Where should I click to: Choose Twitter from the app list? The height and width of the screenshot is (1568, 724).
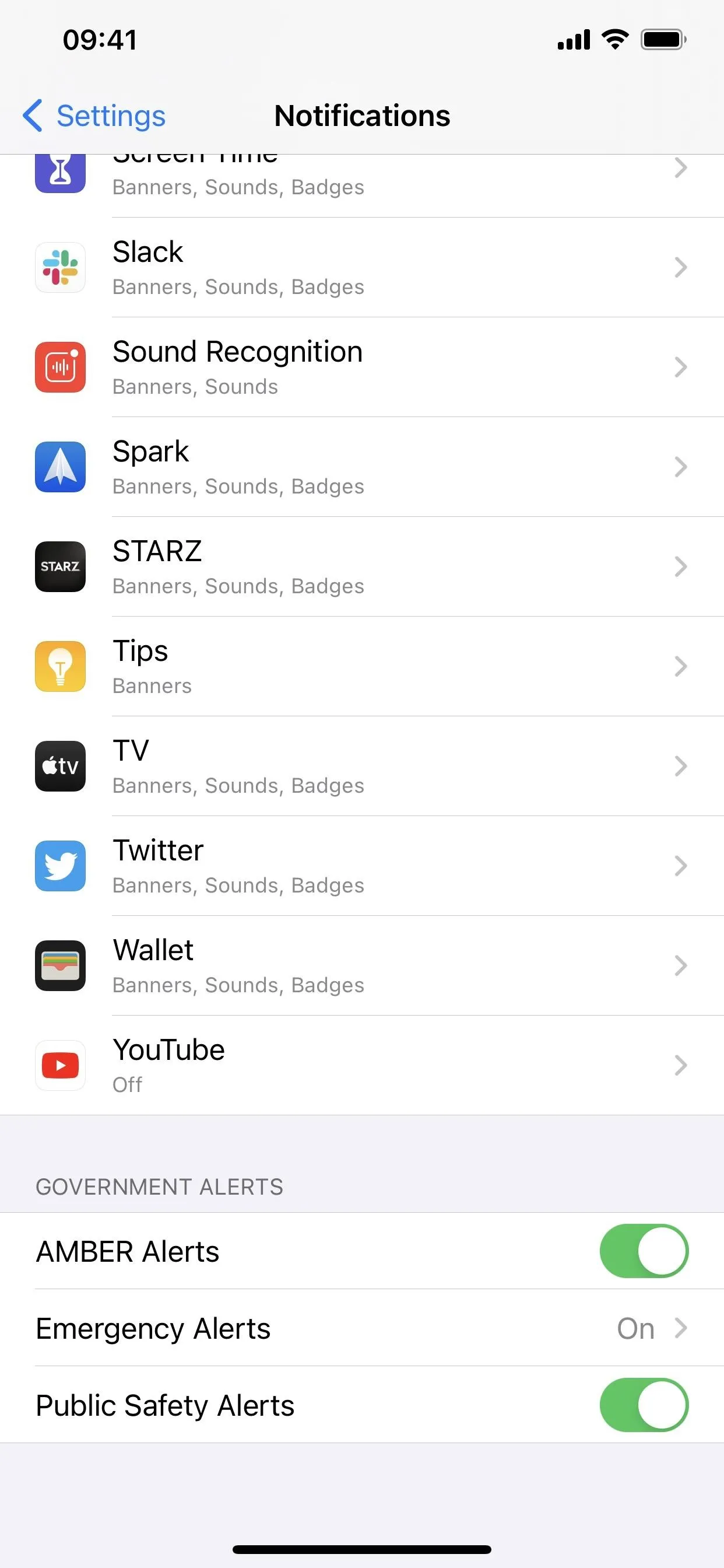362,866
